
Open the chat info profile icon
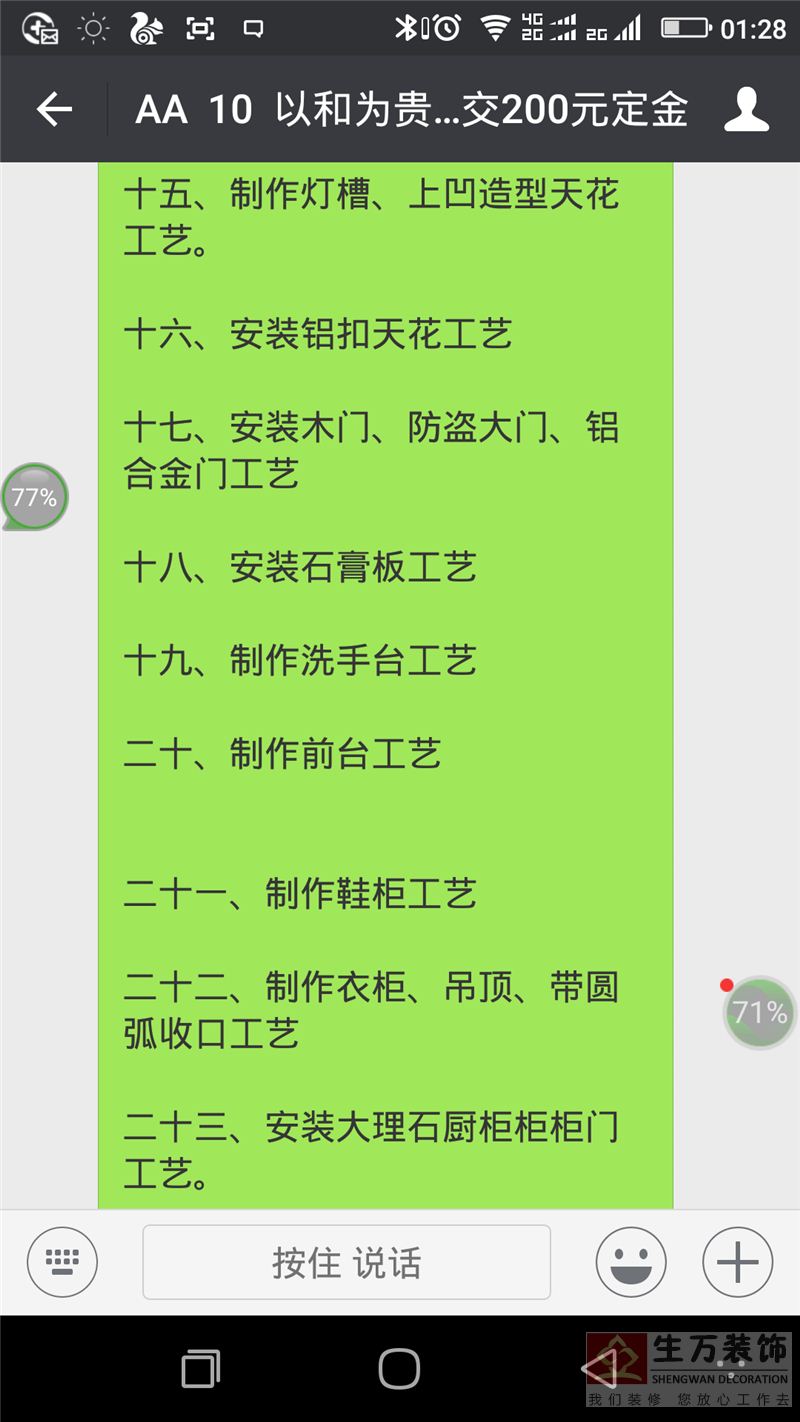pyautogui.click(x=746, y=110)
